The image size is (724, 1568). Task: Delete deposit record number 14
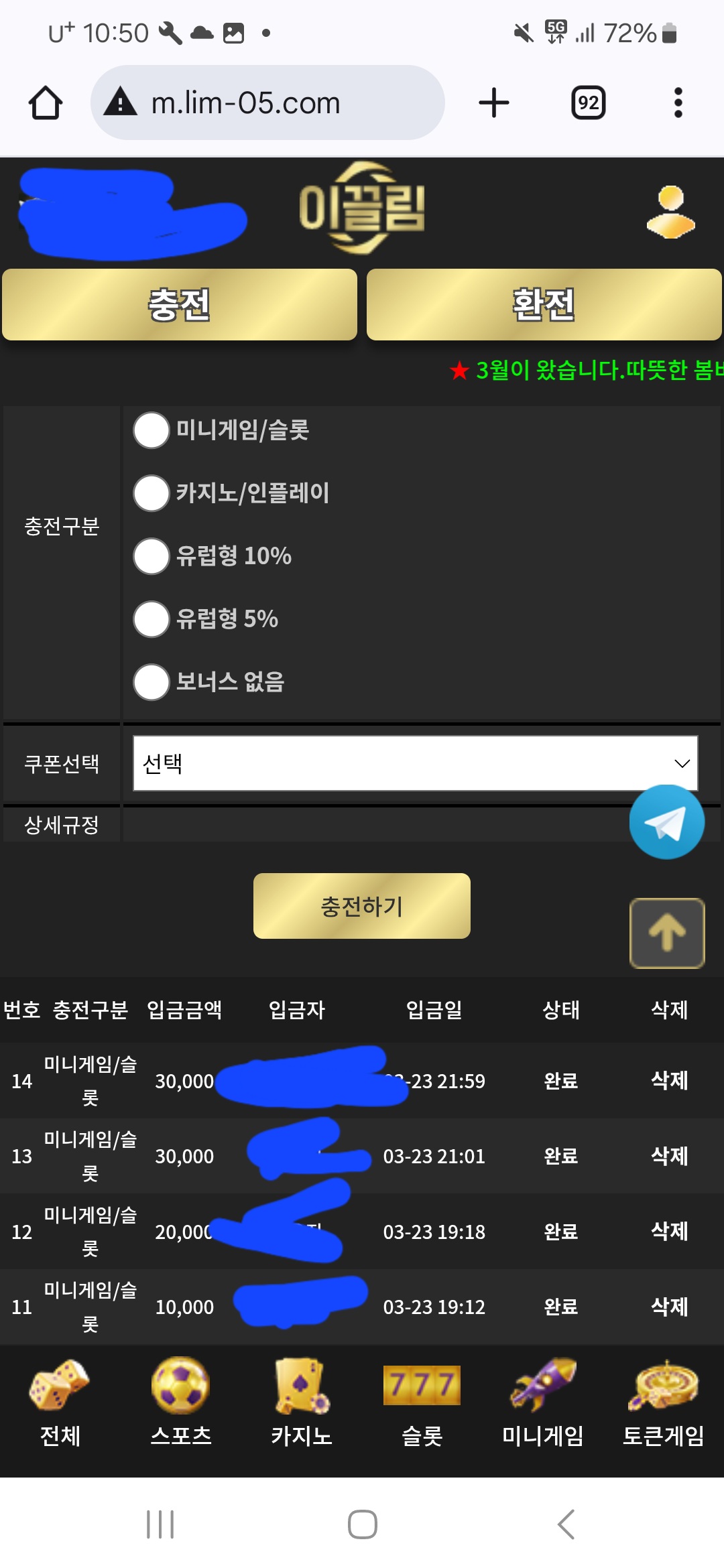670,1080
